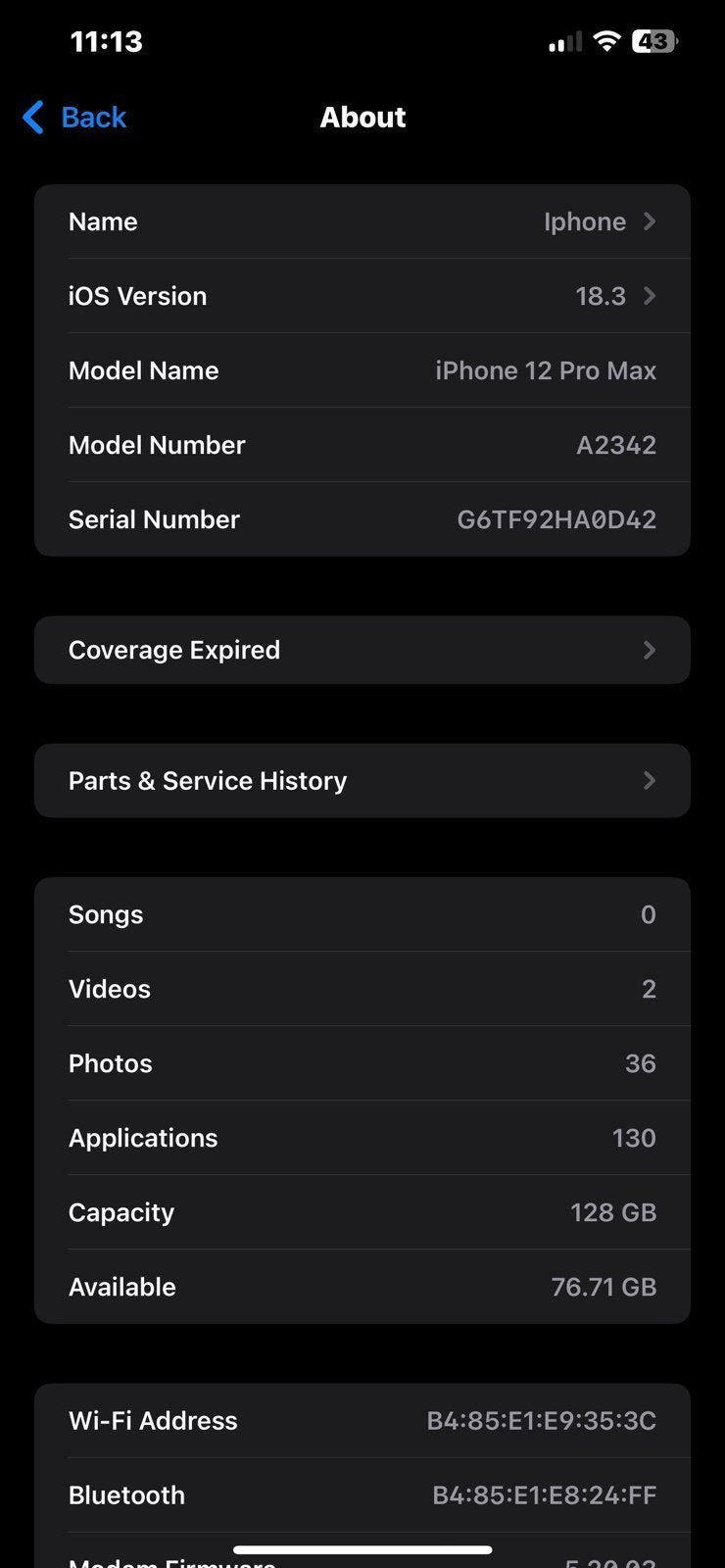Image resolution: width=725 pixels, height=1568 pixels.
Task: Expand iOS Version details
Action: (362, 296)
